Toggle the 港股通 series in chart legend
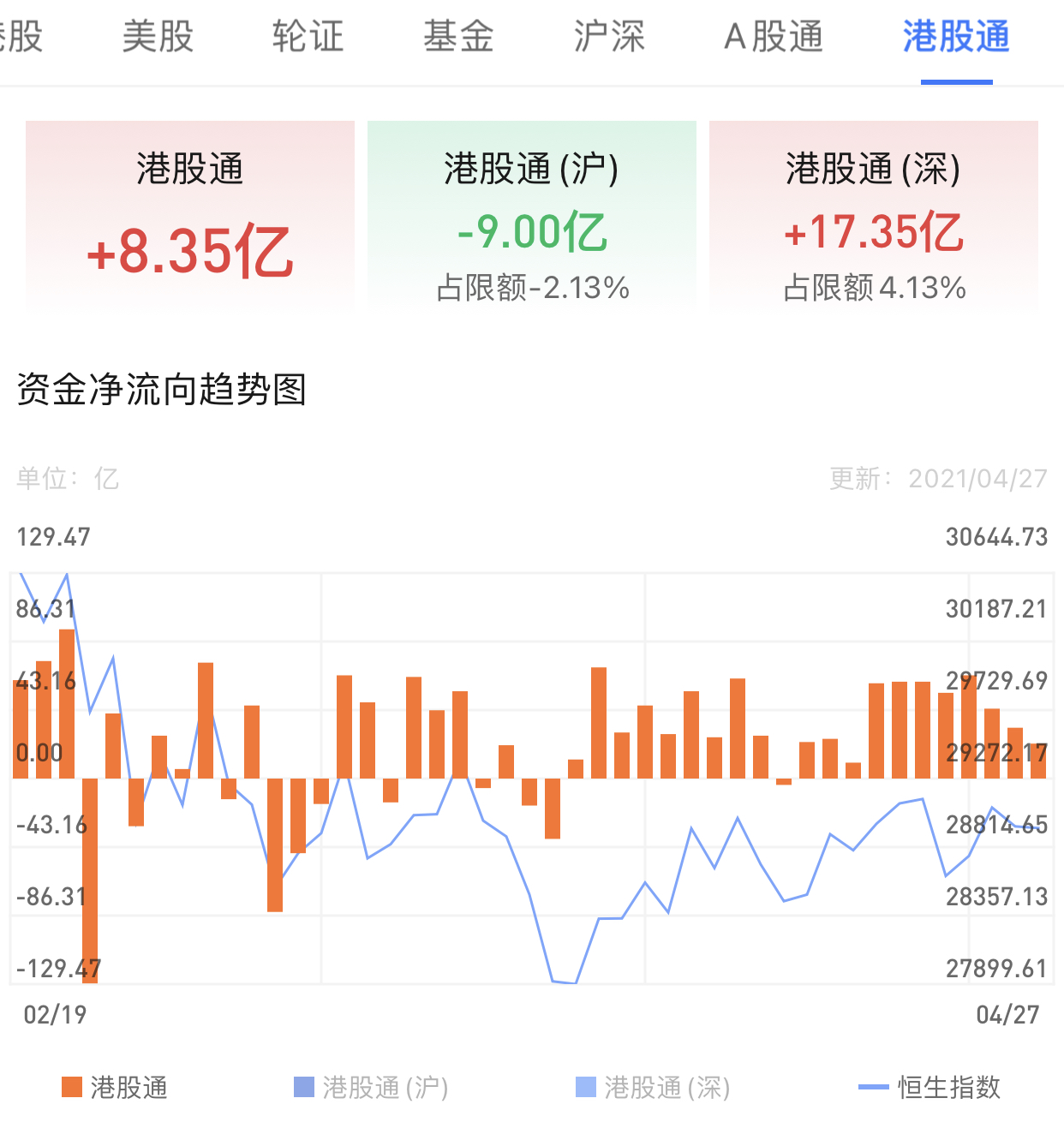This screenshot has height=1140, width=1064. pos(115,1088)
